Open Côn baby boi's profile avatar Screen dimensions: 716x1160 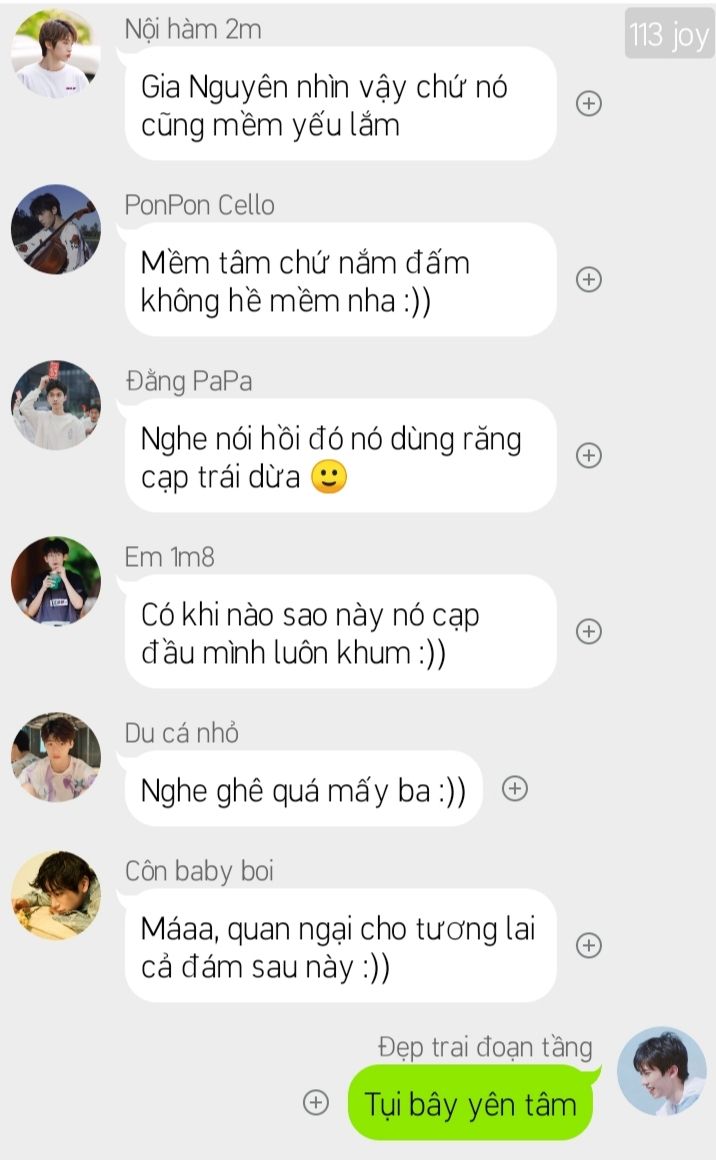(x=55, y=895)
